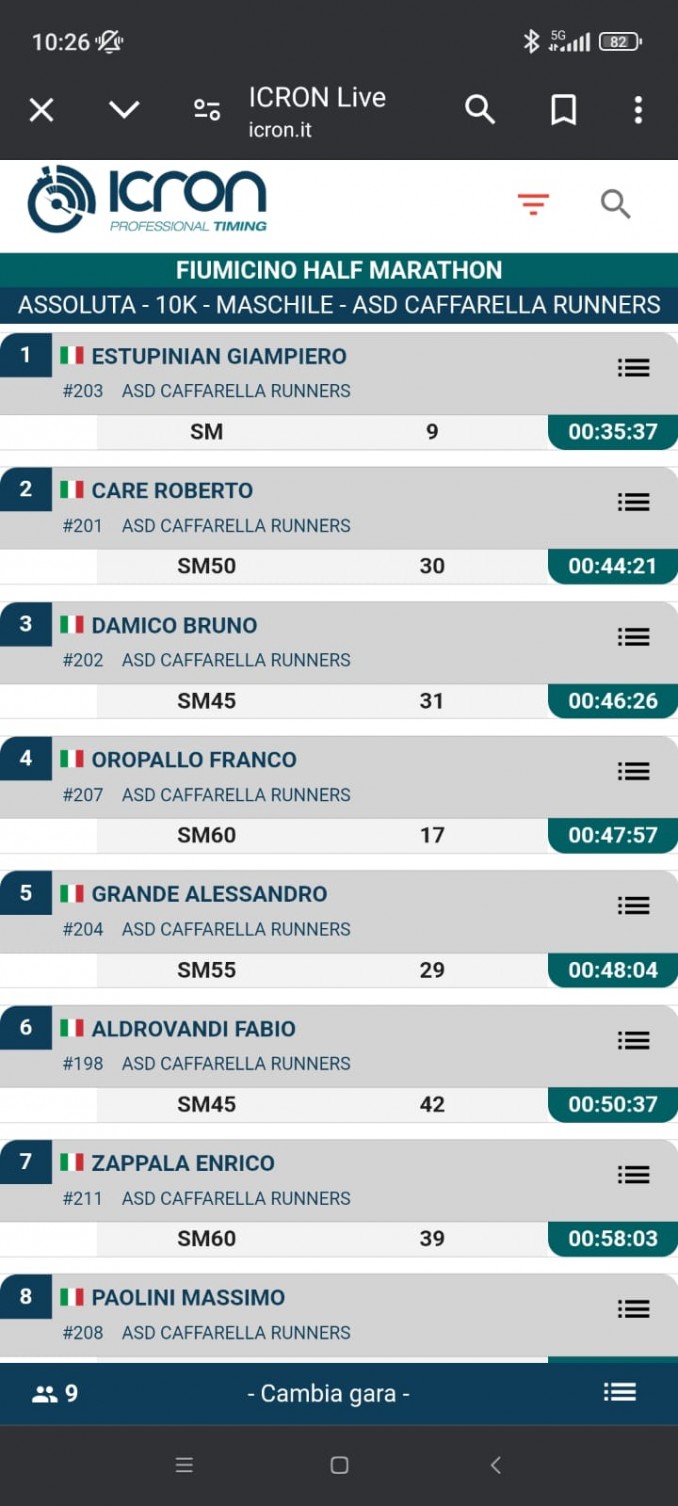The image size is (678, 1506).
Task: Open Estupinian Giampiero's result row
Action: click(x=339, y=391)
